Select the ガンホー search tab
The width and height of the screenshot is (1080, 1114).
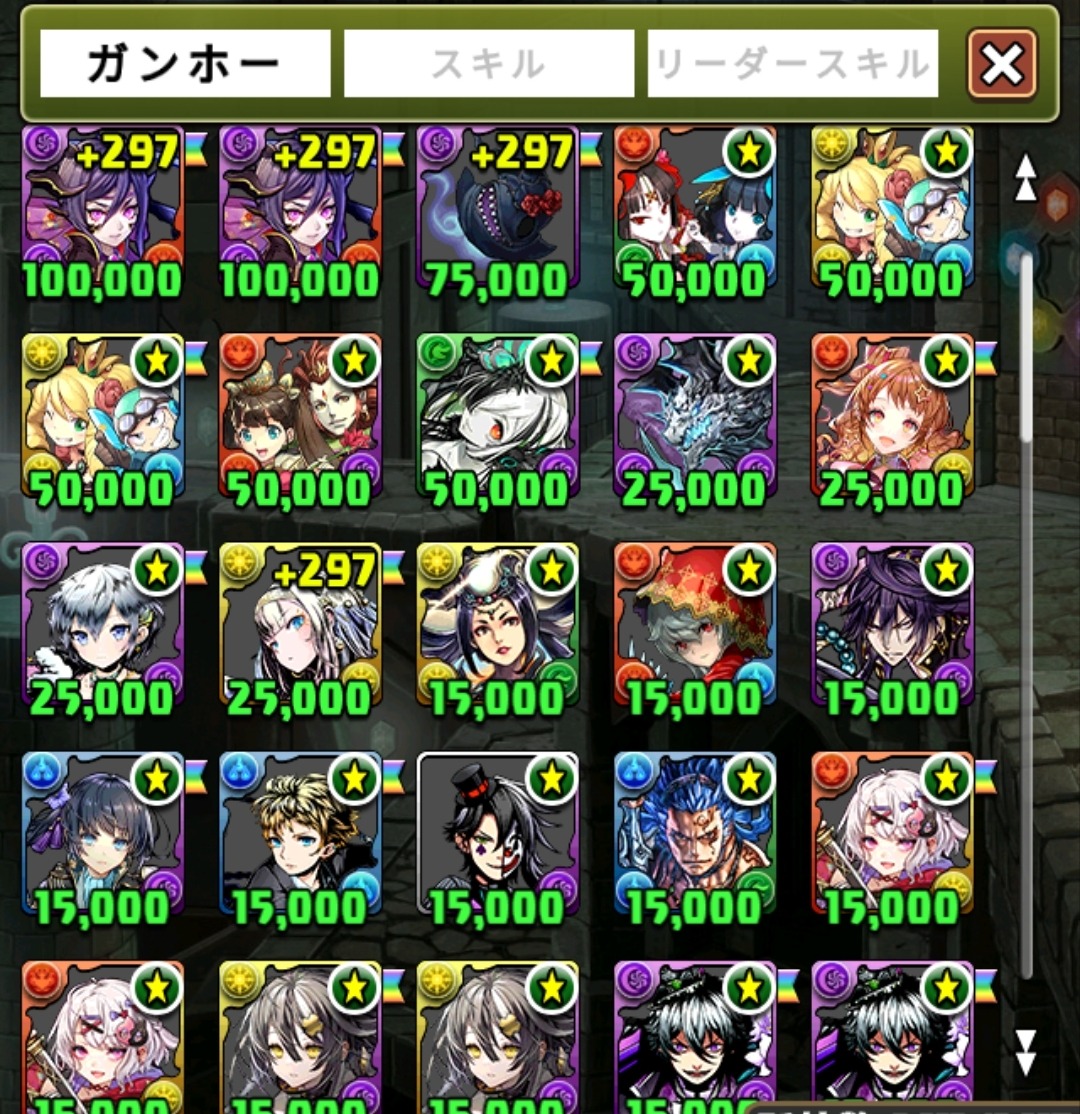[x=185, y=64]
